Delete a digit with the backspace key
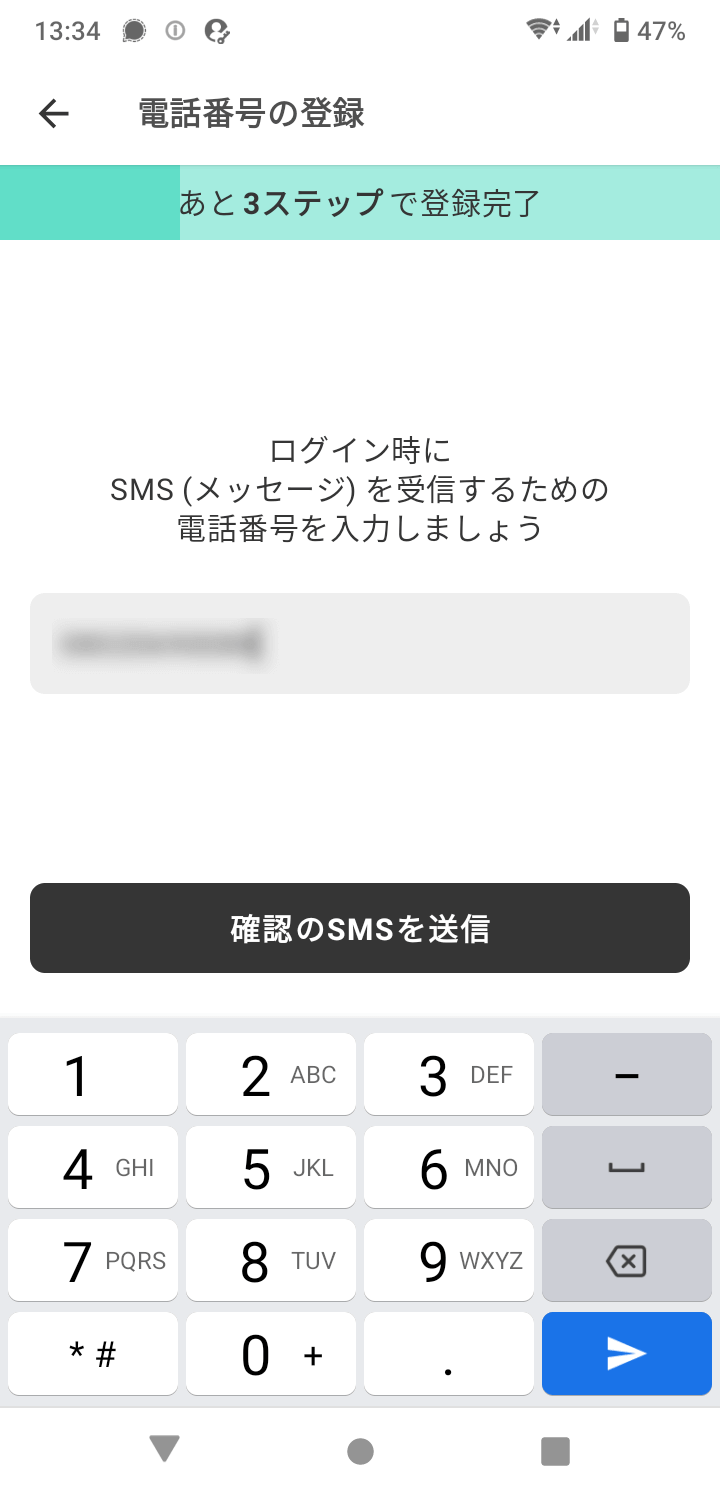720x1496 pixels. click(627, 1261)
